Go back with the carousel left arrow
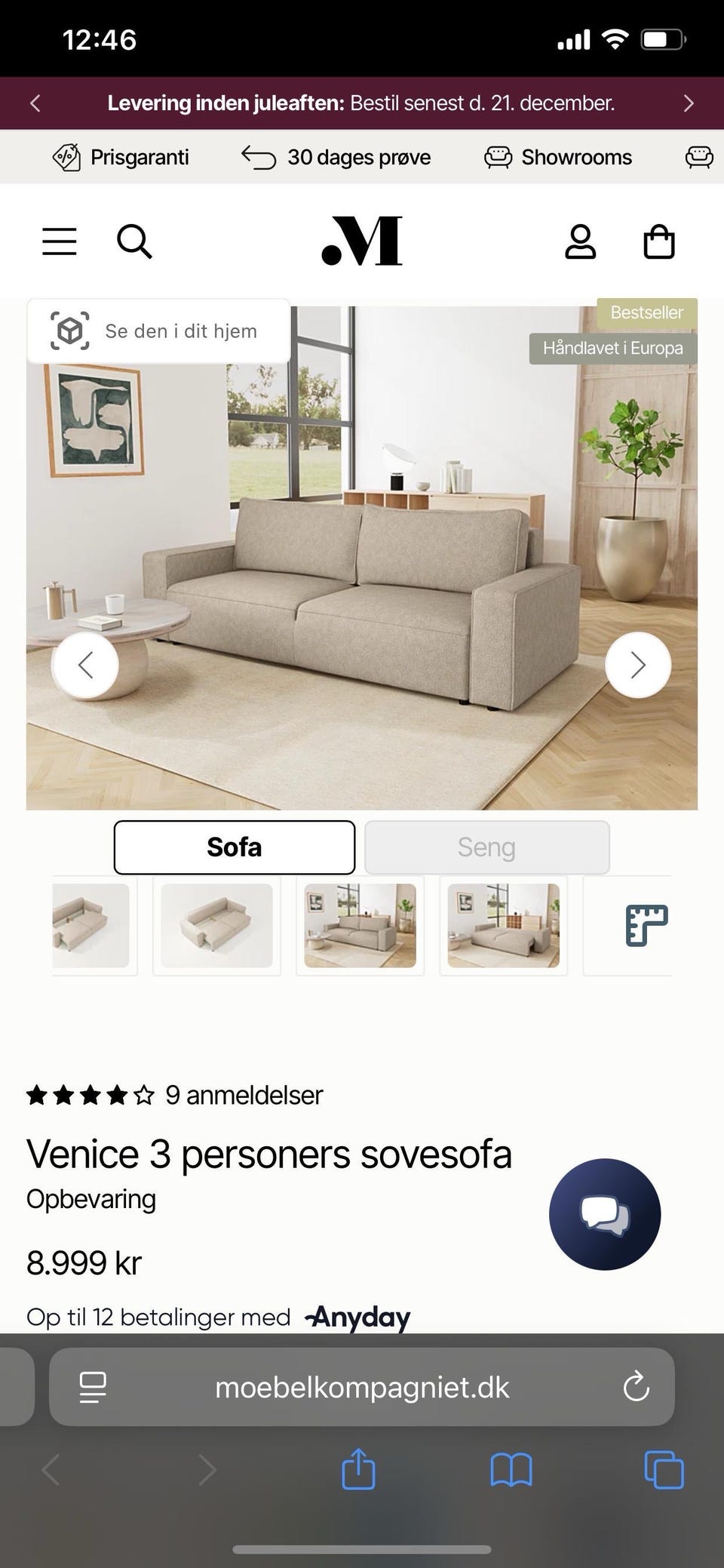This screenshot has height=1568, width=724. tap(86, 665)
